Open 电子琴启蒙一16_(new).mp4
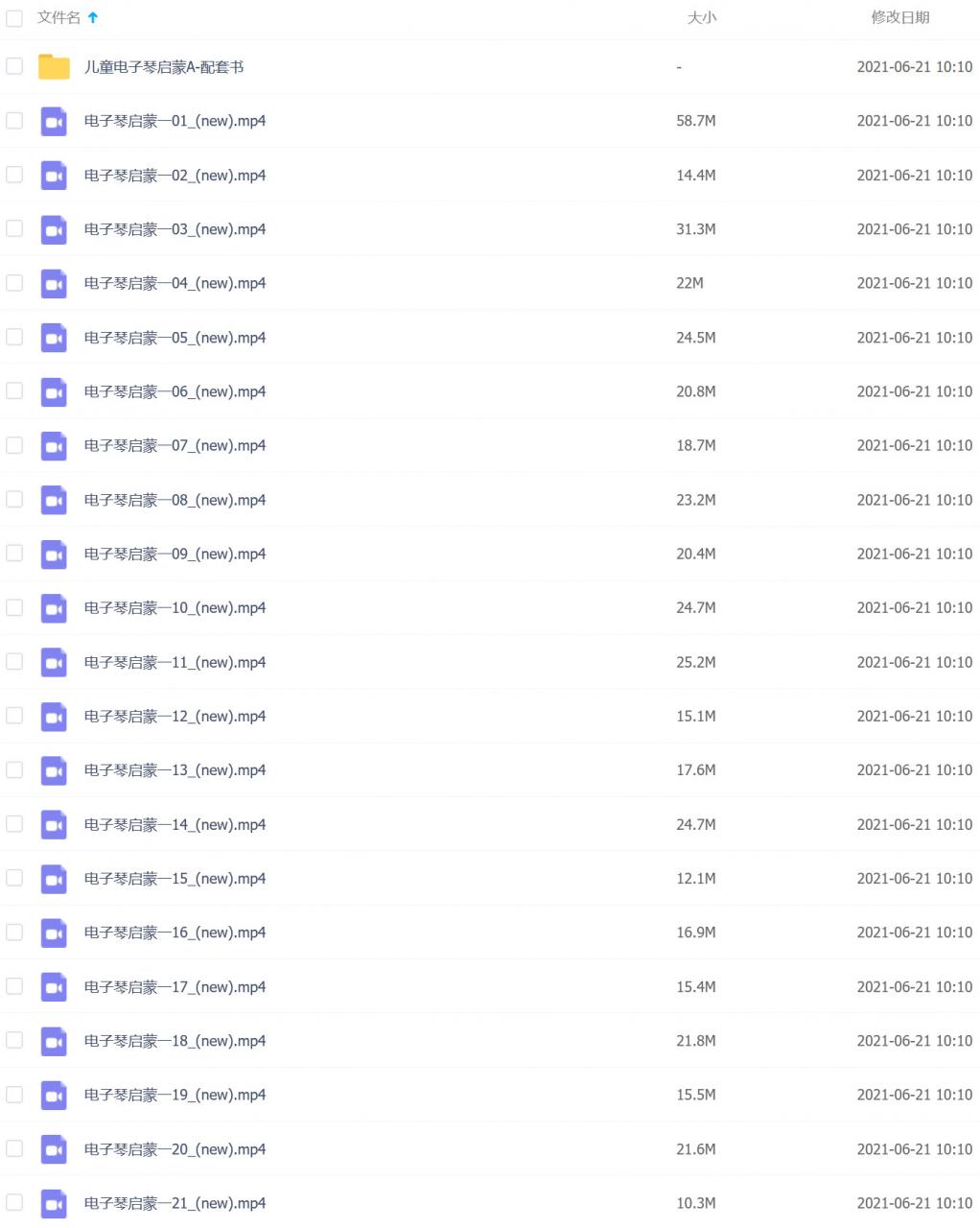 click(x=175, y=933)
